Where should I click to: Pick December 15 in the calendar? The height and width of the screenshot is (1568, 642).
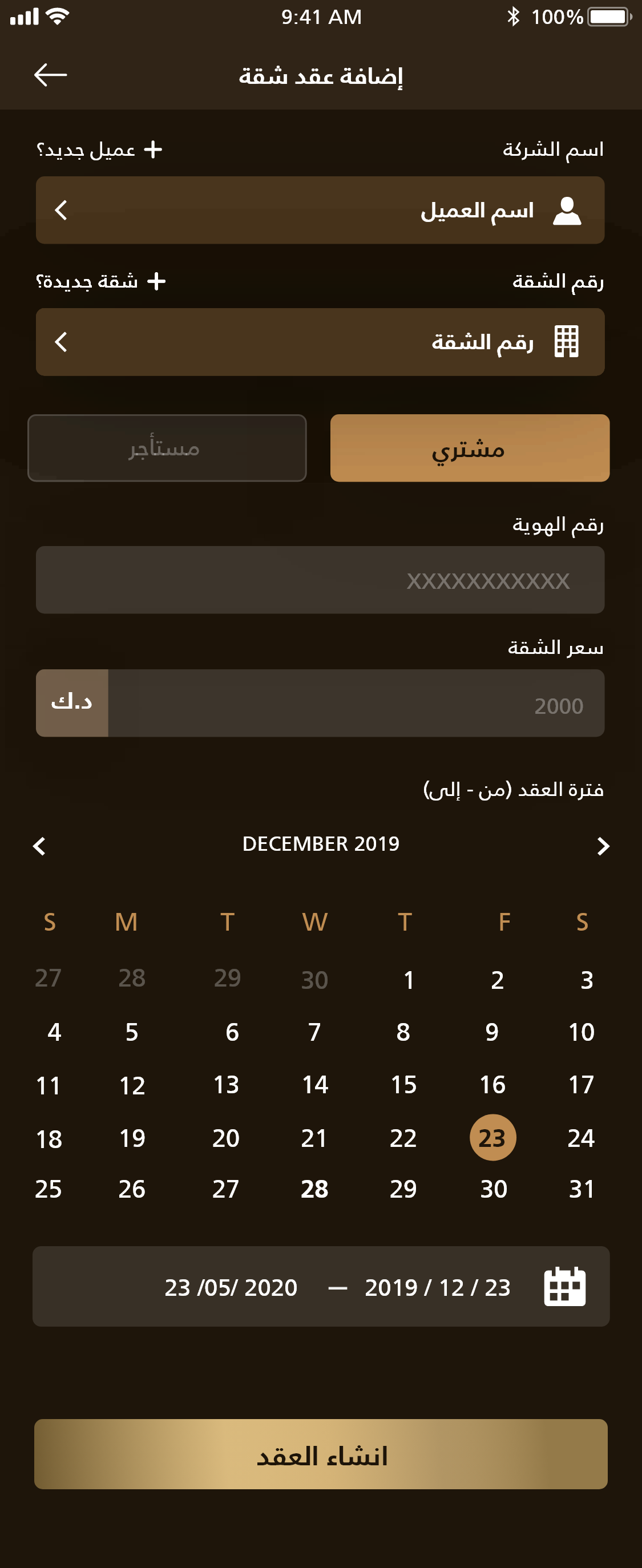point(403,1085)
